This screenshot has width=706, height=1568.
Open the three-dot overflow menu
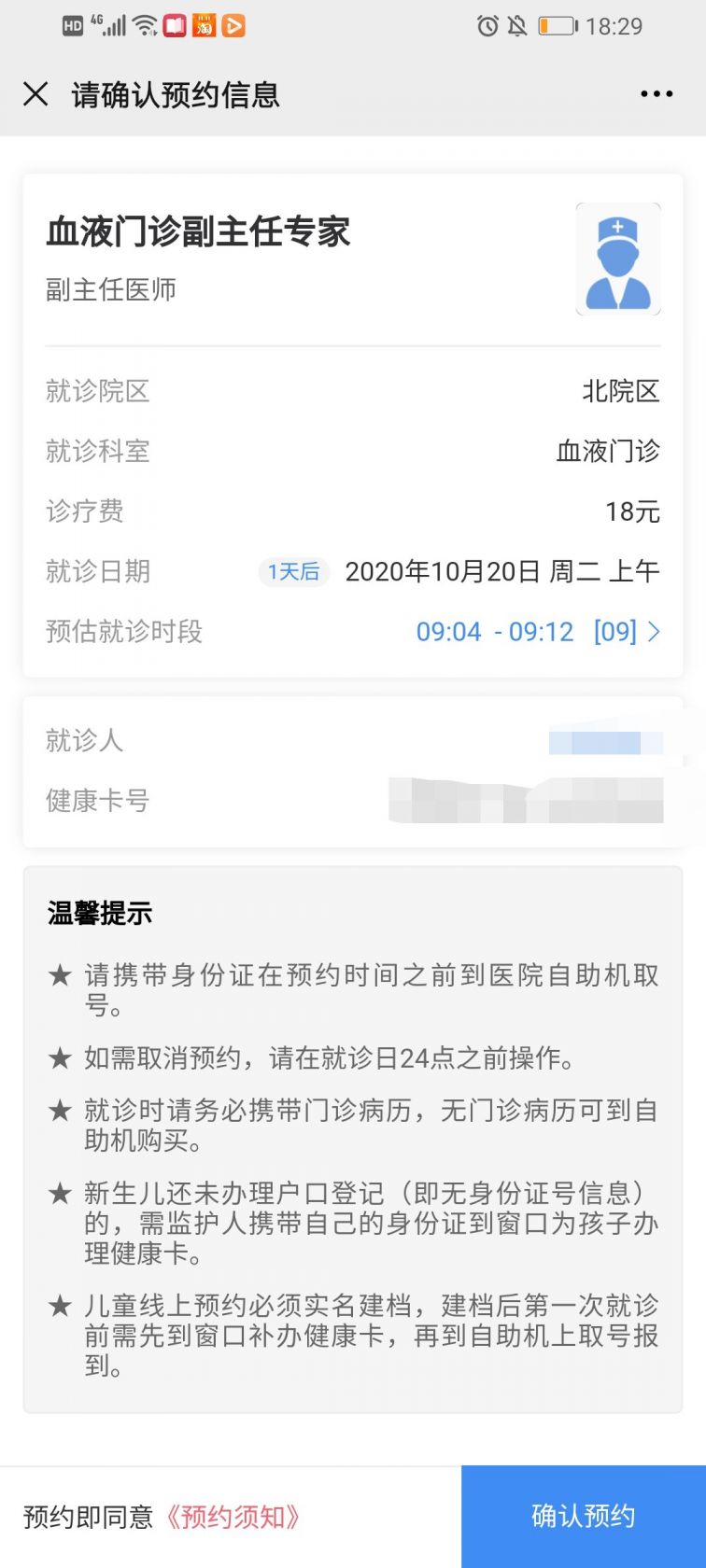(x=657, y=94)
